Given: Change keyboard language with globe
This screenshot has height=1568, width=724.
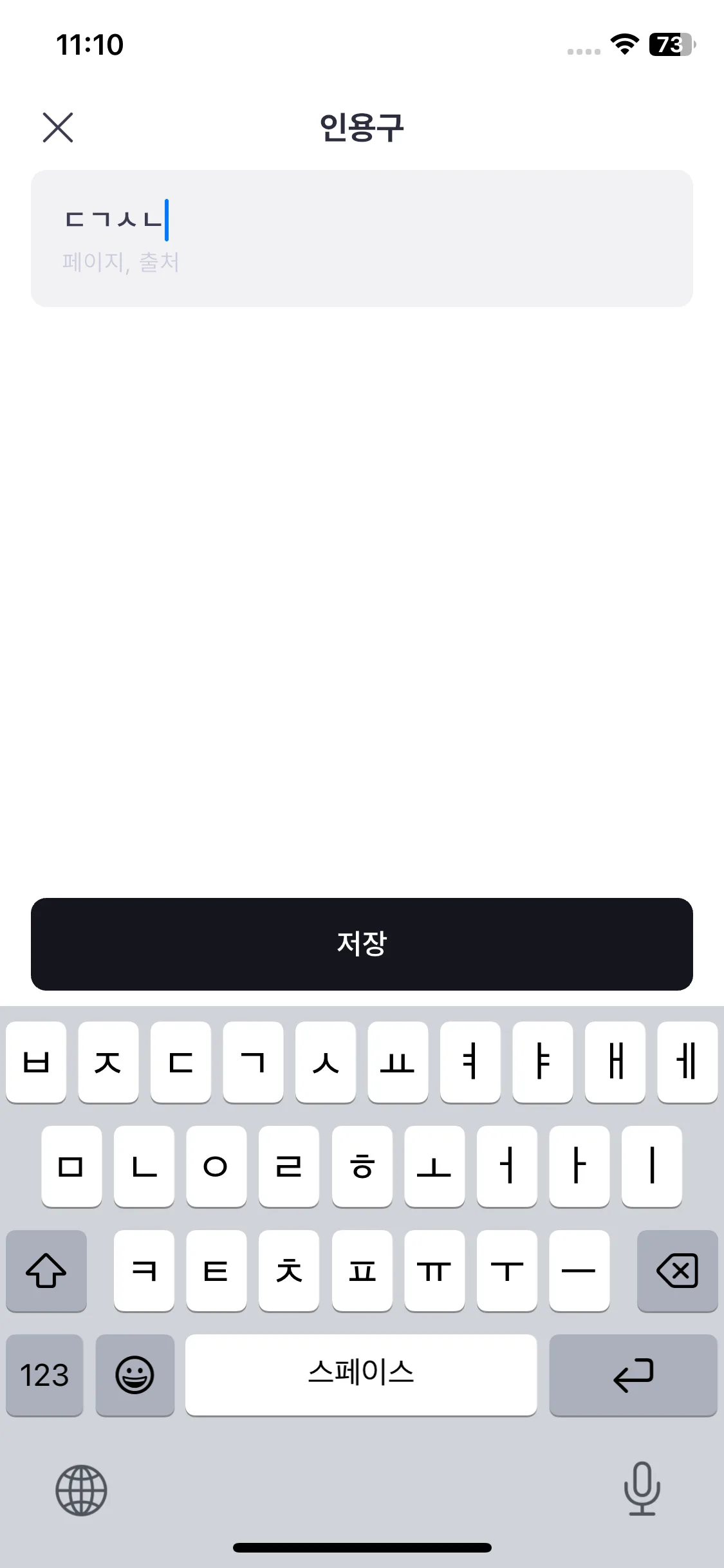Looking at the screenshot, I should pos(81,1490).
